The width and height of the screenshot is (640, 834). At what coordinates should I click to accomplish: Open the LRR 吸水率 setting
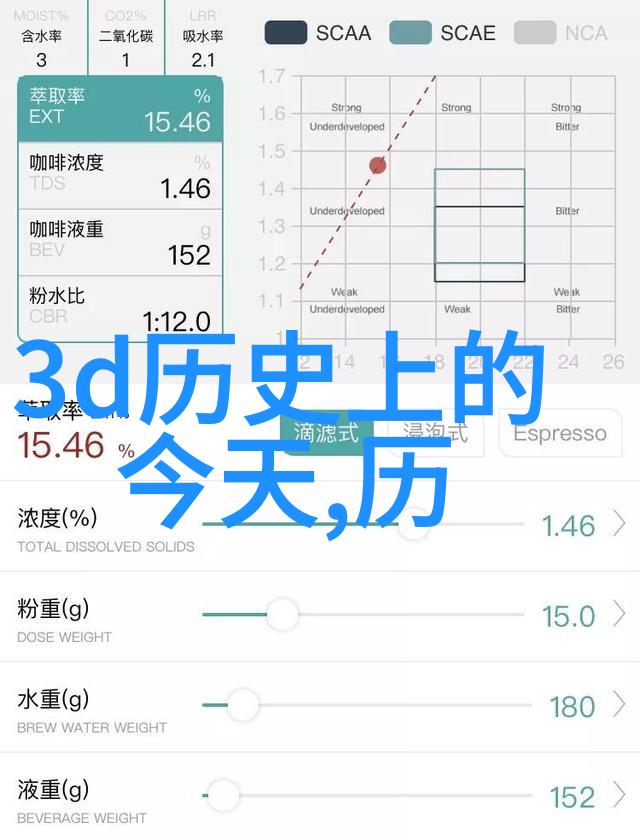point(203,38)
